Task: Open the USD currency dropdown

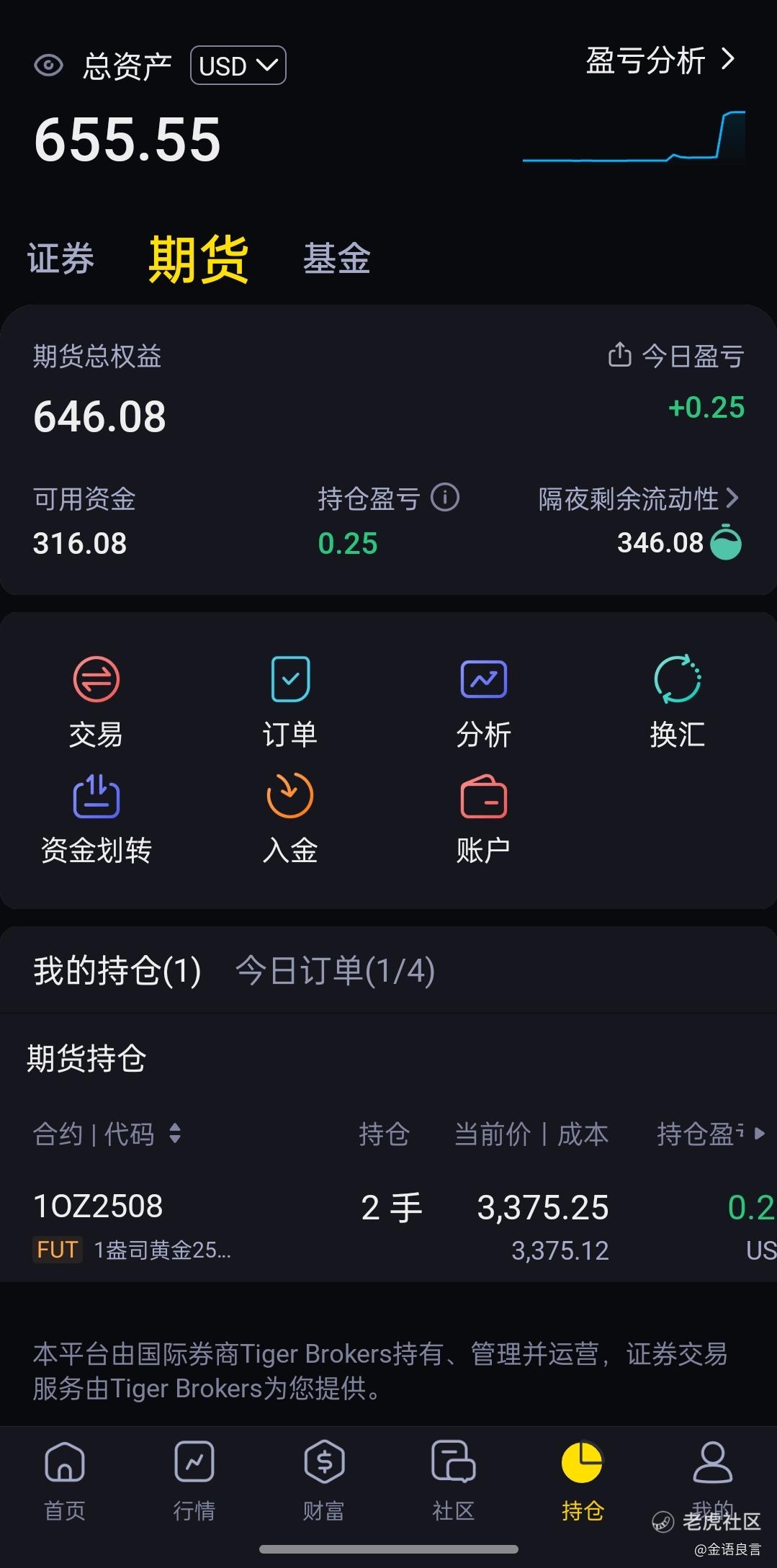Action: 238,66
